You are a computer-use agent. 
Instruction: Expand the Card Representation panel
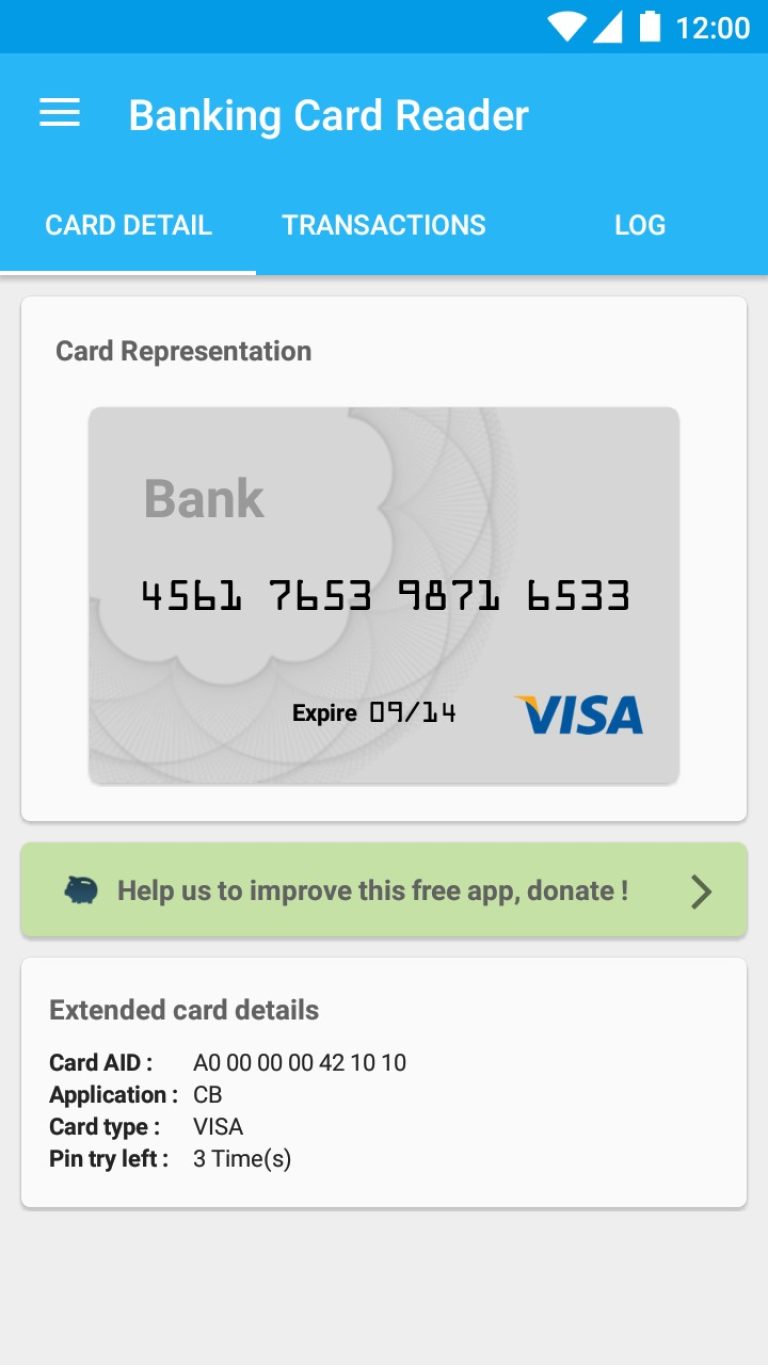(184, 351)
